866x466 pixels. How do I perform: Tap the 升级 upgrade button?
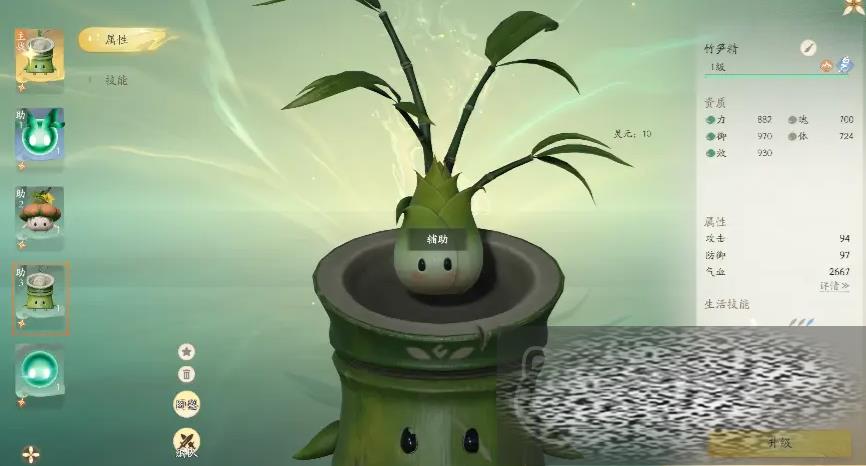point(779,442)
